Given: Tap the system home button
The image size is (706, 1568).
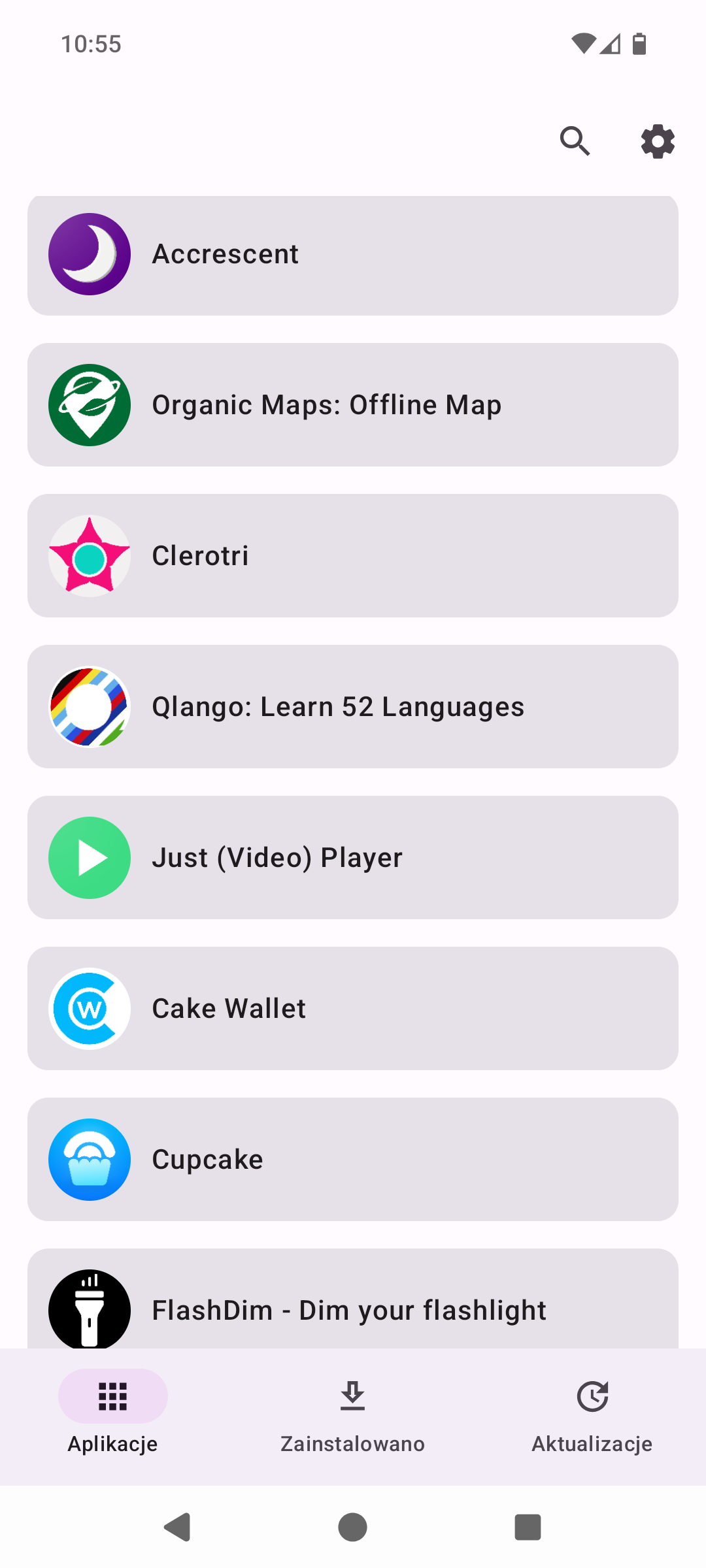Looking at the screenshot, I should [353, 1527].
